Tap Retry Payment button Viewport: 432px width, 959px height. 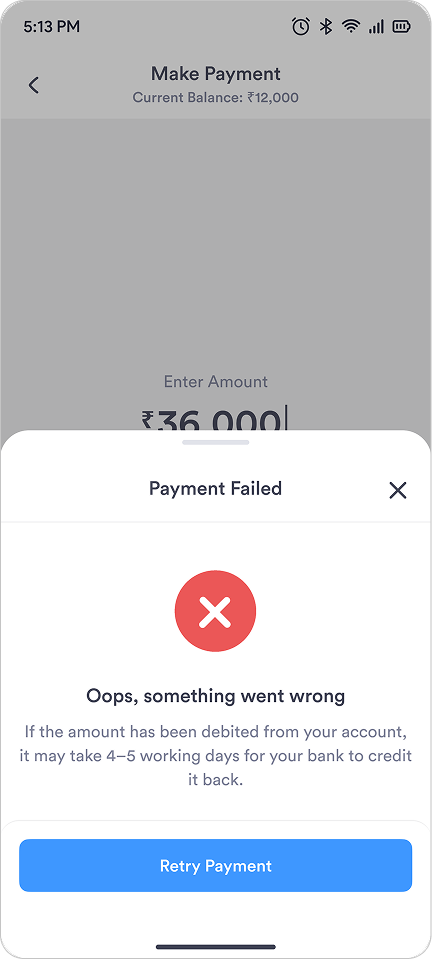coord(215,865)
